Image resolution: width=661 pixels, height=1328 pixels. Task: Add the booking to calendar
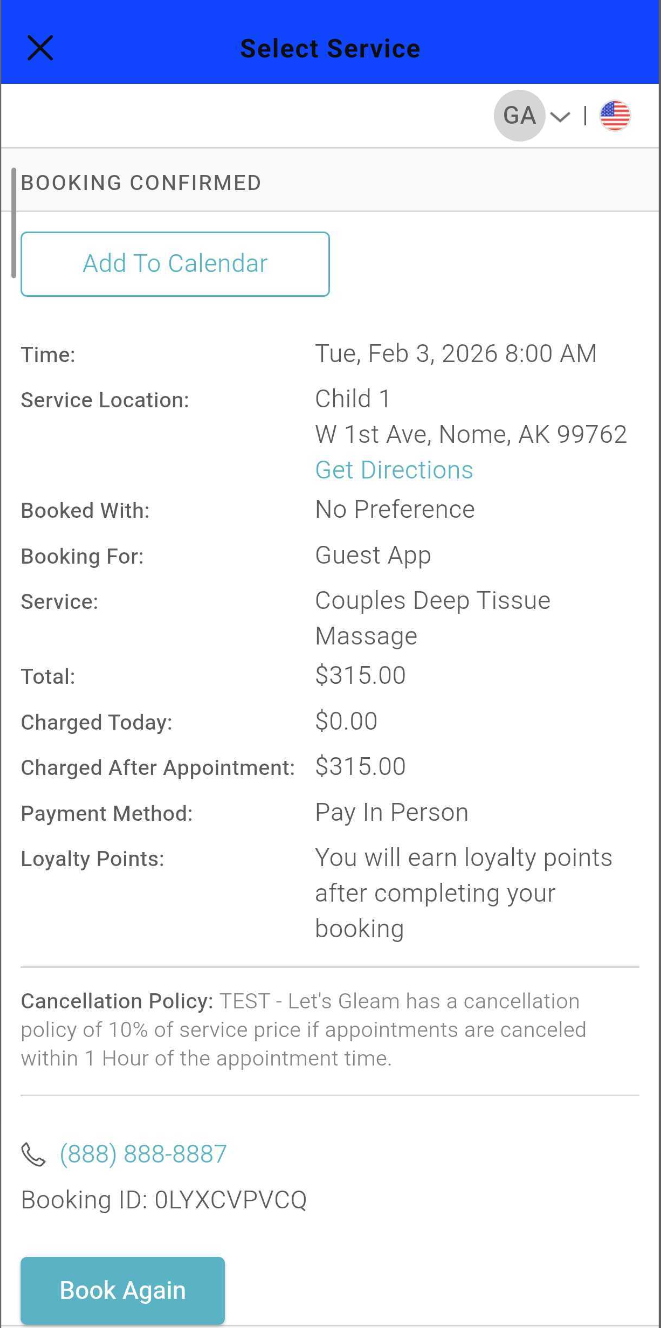pyautogui.click(x=175, y=264)
